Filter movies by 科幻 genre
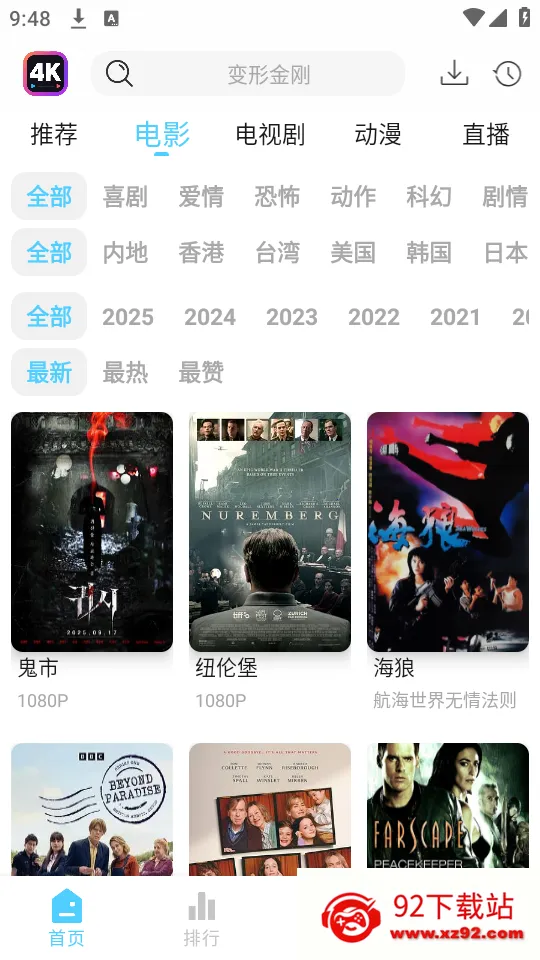This screenshot has height=960, width=540. point(429,197)
